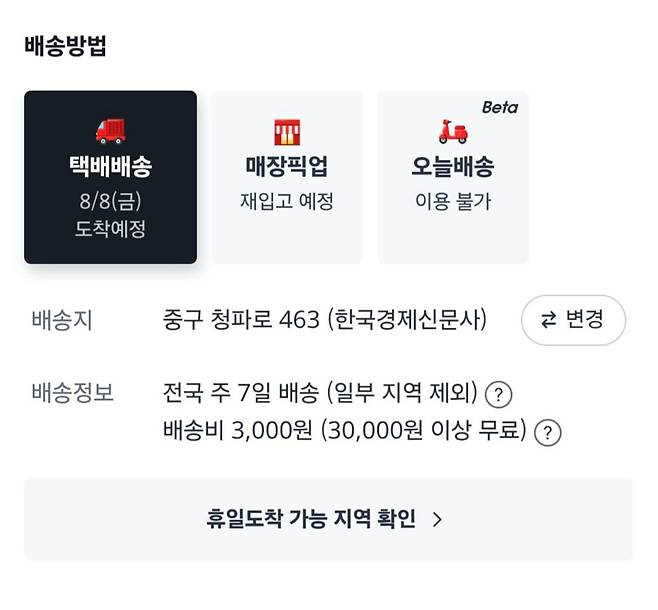Choose the 매장픽업 store pickup option
Viewport: 658px width, 610px height.
(286, 177)
